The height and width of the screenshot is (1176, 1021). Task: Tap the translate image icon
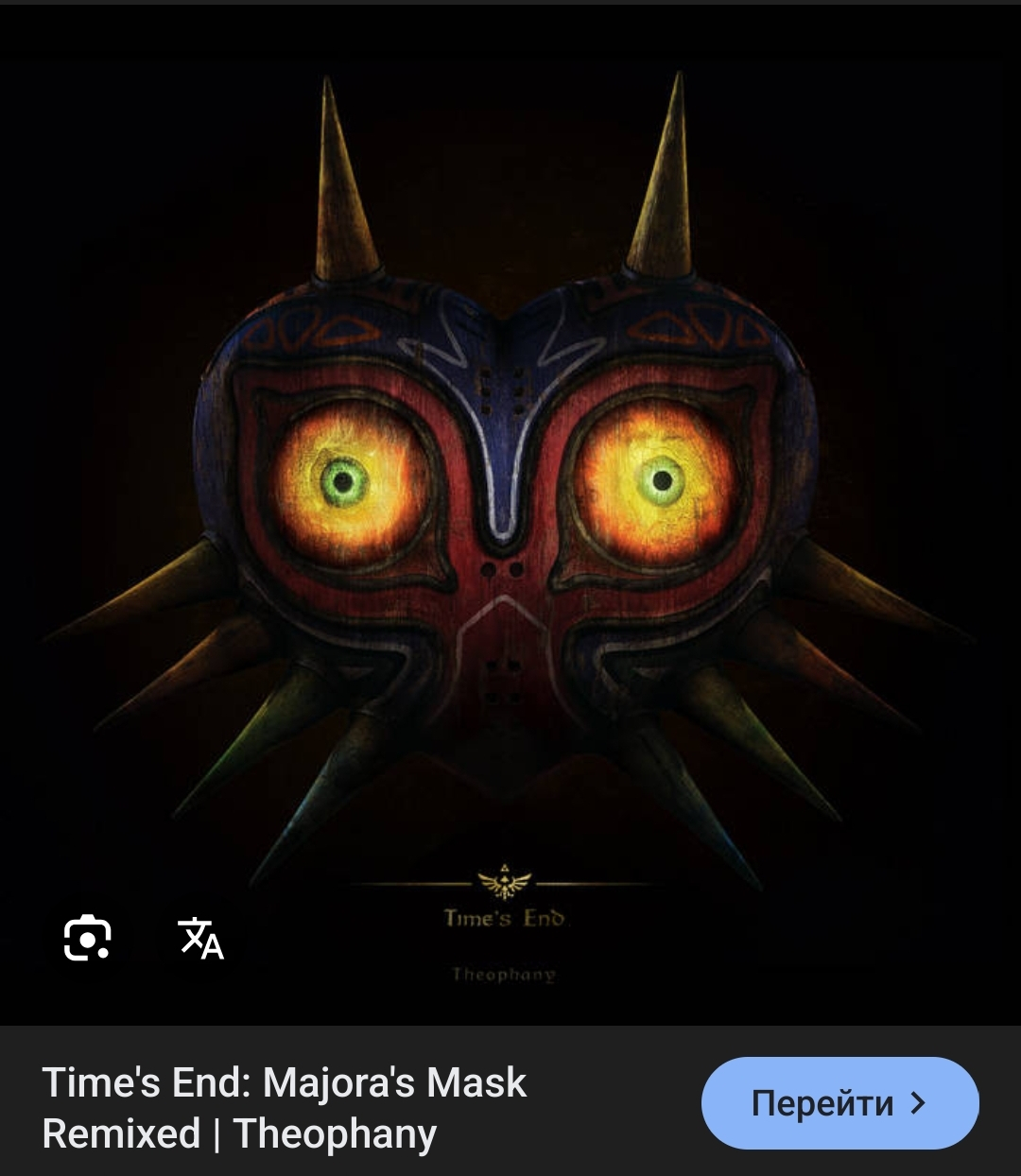tap(200, 938)
